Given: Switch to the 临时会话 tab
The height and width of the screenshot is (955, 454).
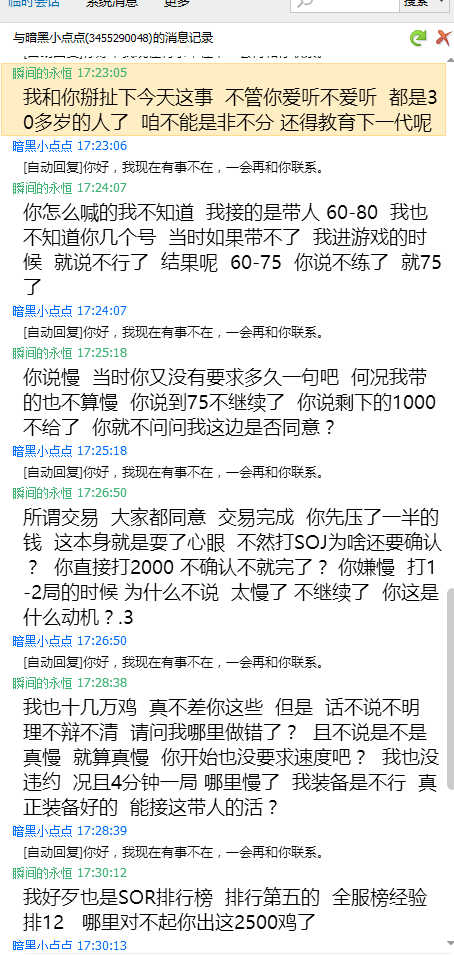Looking at the screenshot, I should (34, 3).
